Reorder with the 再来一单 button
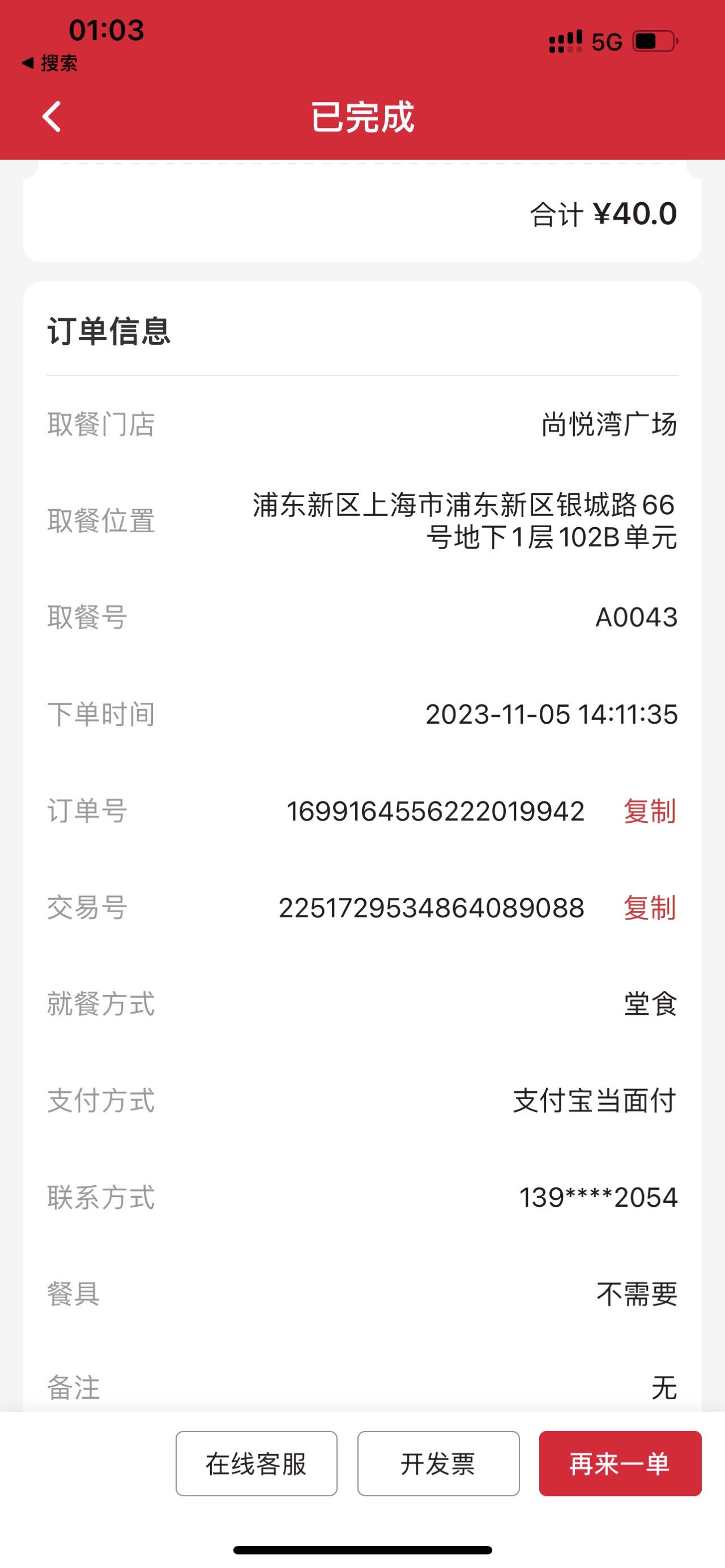This screenshot has width=725, height=1568. coord(620,1463)
